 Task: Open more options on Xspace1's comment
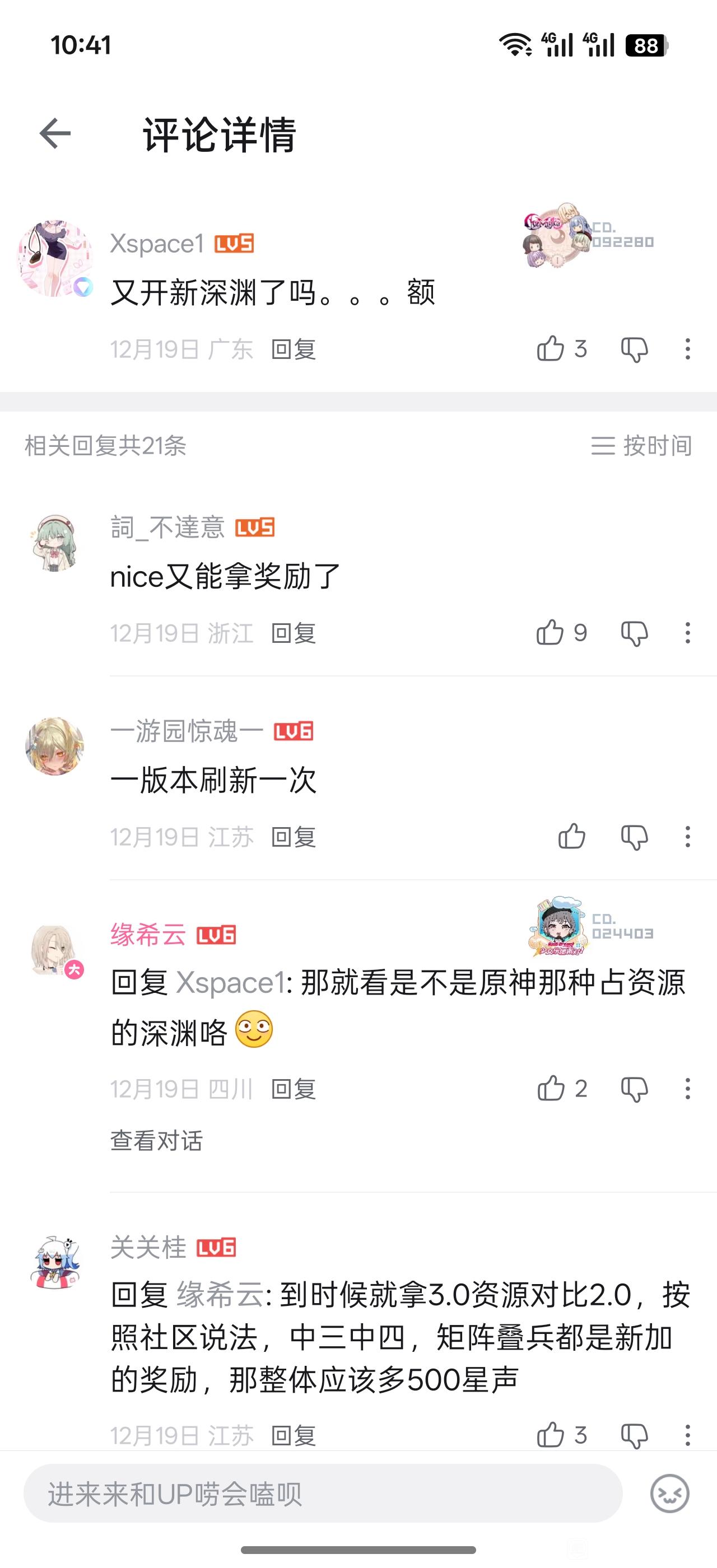tap(687, 349)
